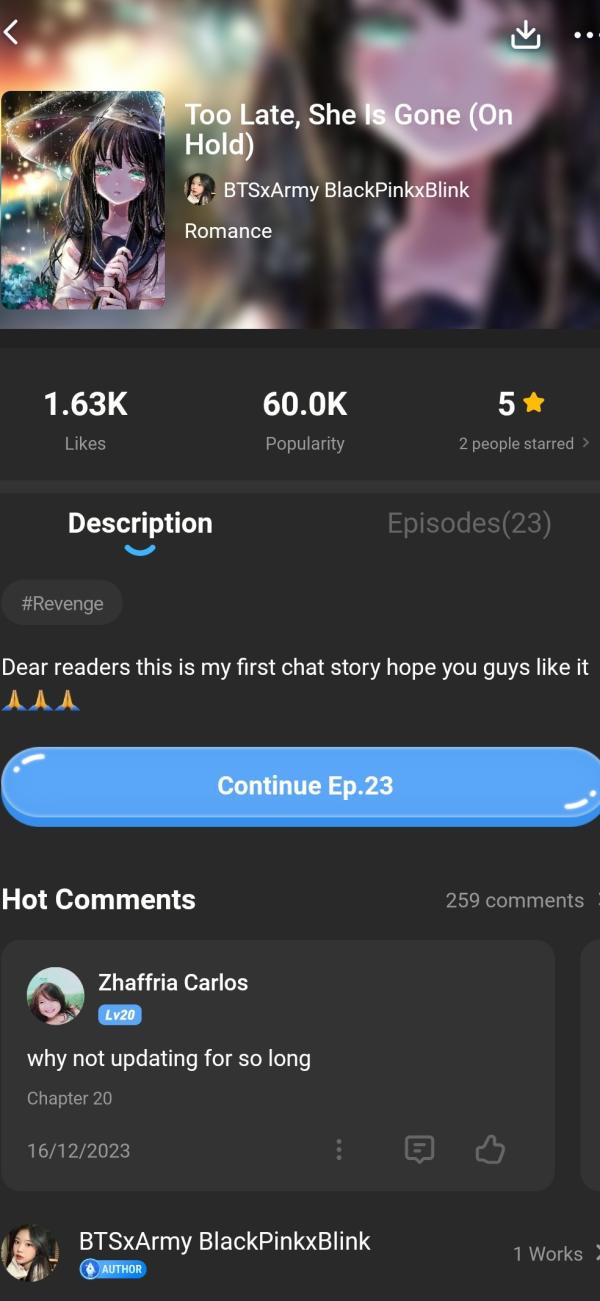
Task: Switch to the Episodes(23) tab
Action: (469, 523)
